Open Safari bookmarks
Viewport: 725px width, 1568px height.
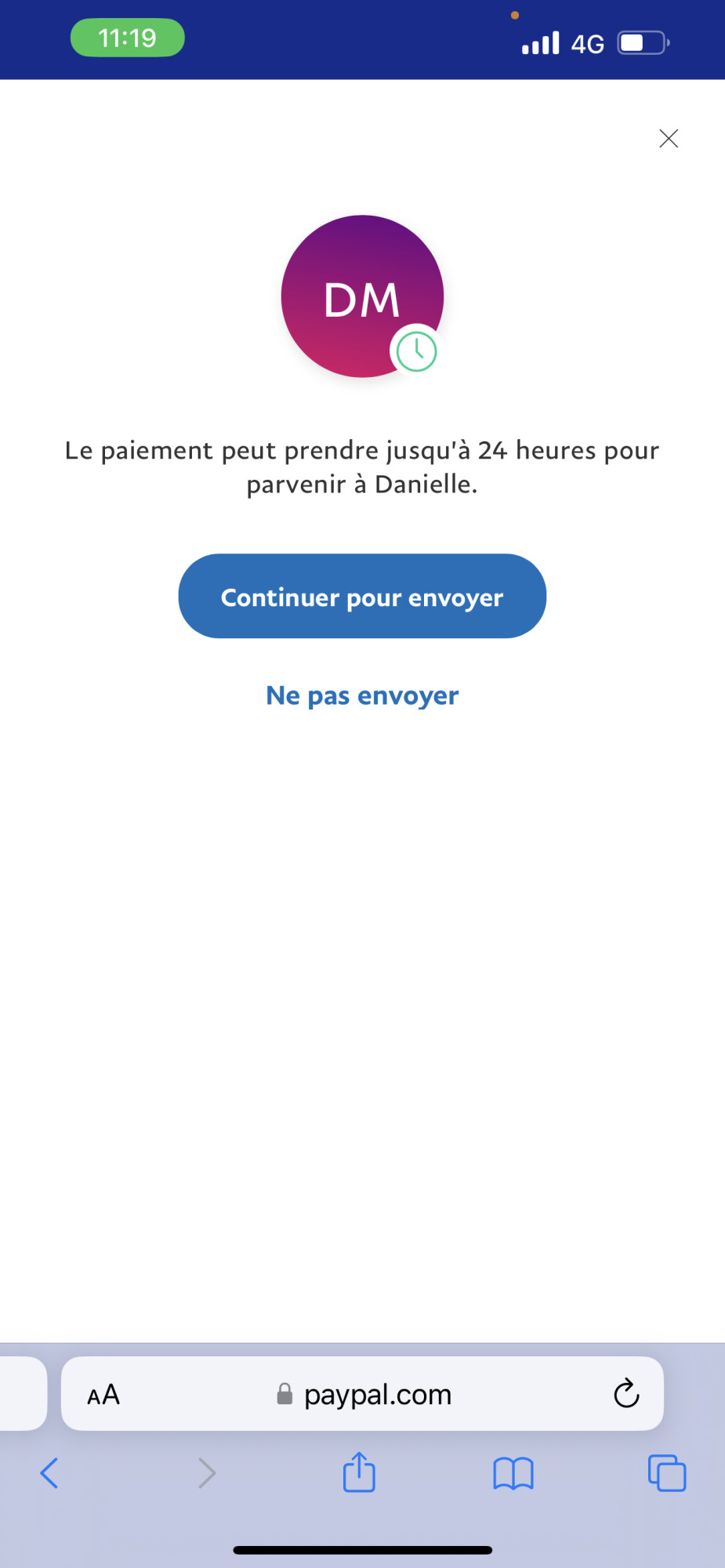(513, 1473)
